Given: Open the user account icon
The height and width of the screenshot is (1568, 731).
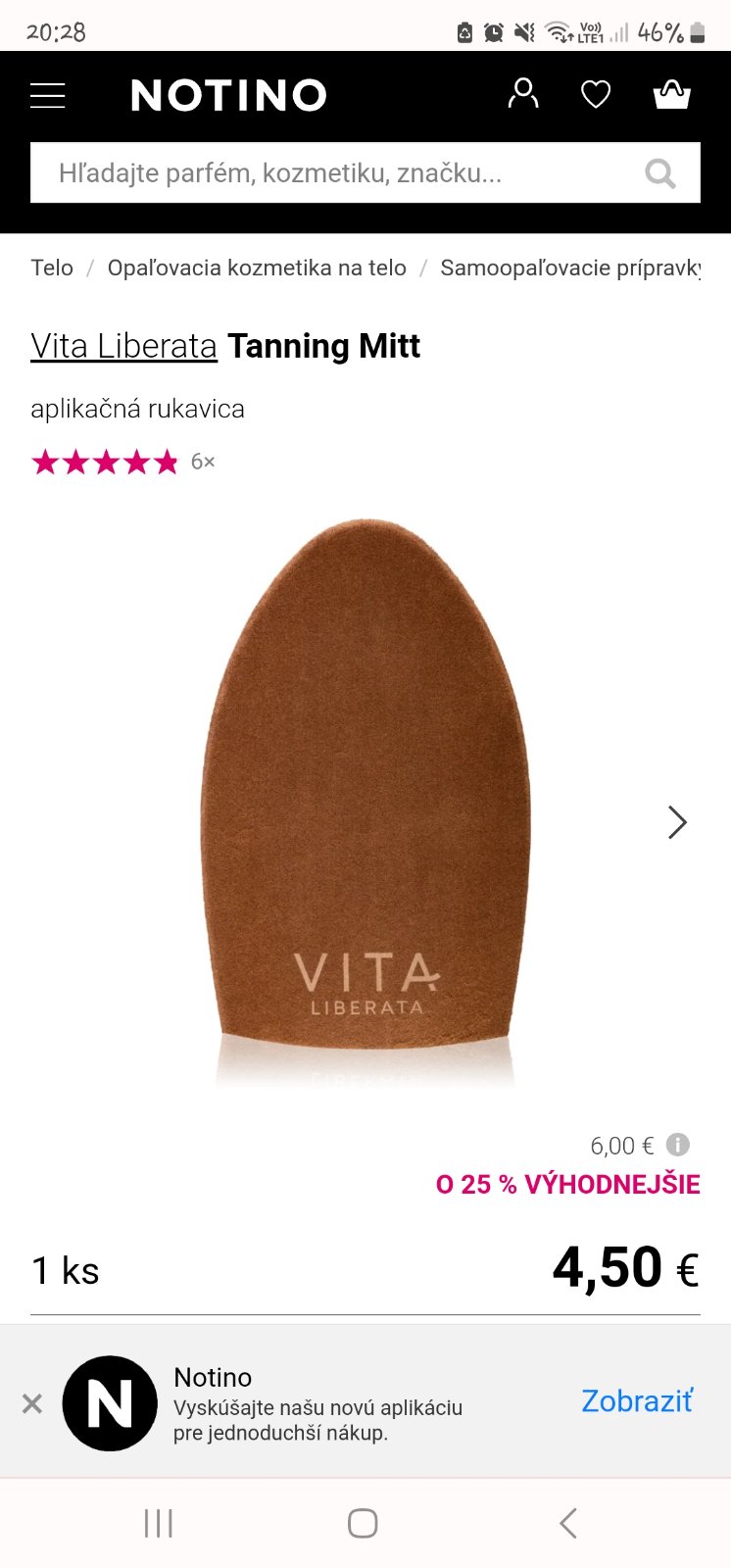Looking at the screenshot, I should click(x=523, y=94).
